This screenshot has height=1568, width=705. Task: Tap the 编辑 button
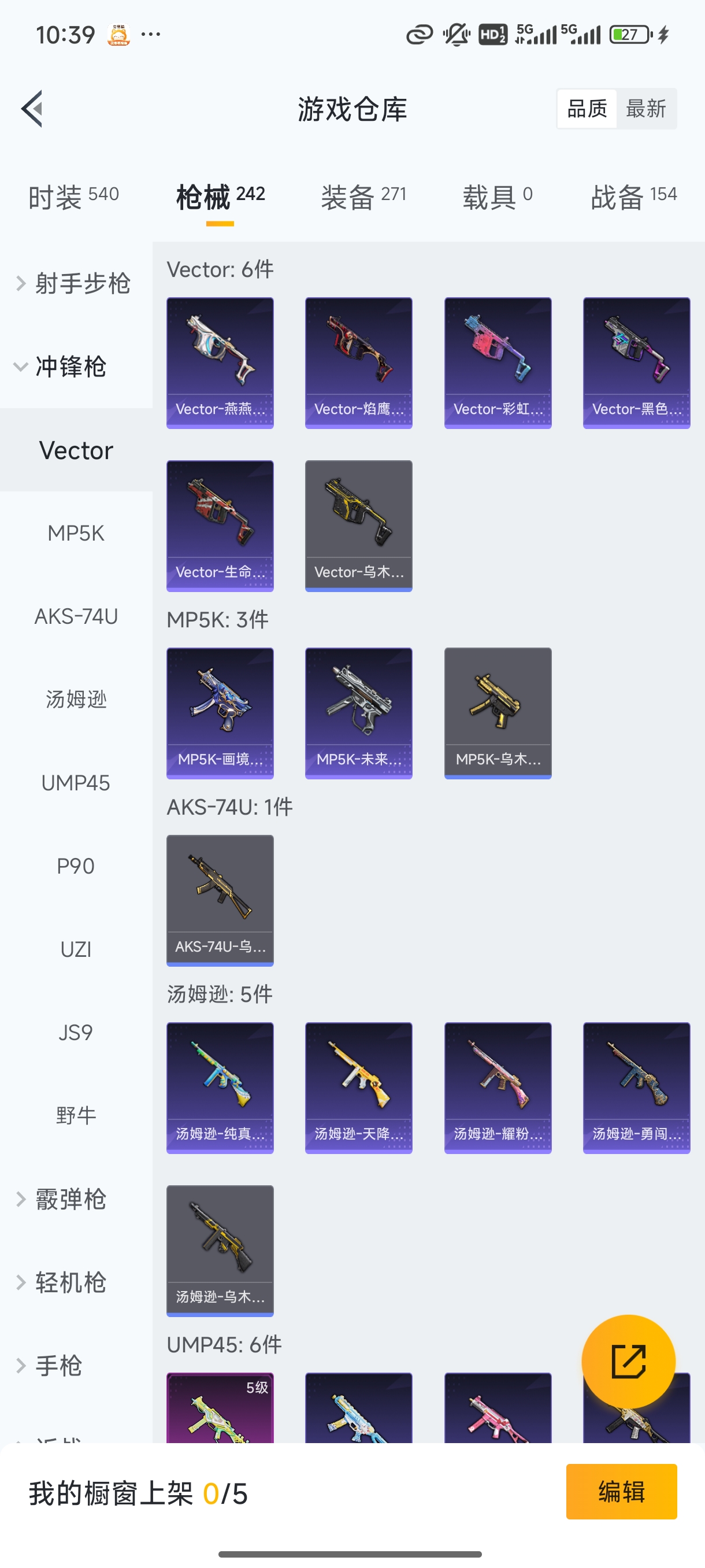(621, 1491)
